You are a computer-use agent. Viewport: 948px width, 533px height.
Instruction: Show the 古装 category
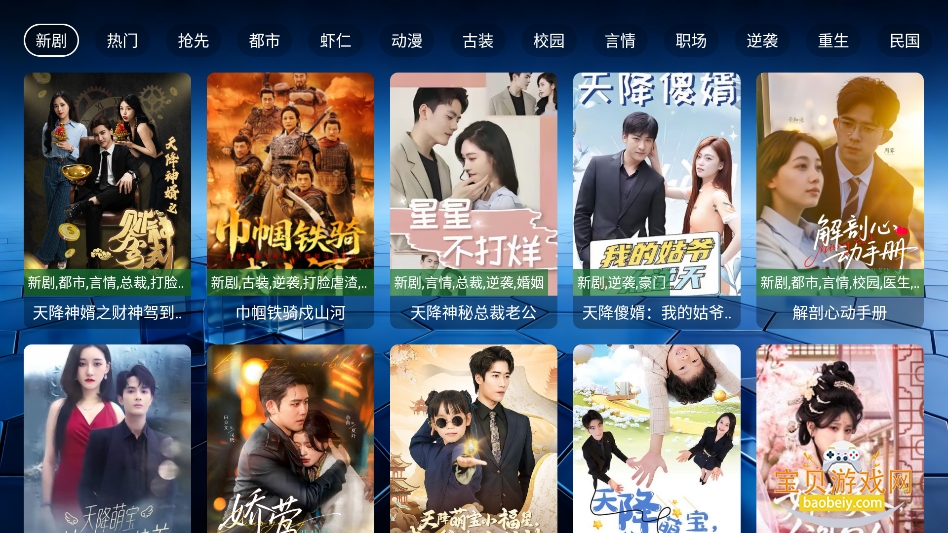(478, 41)
